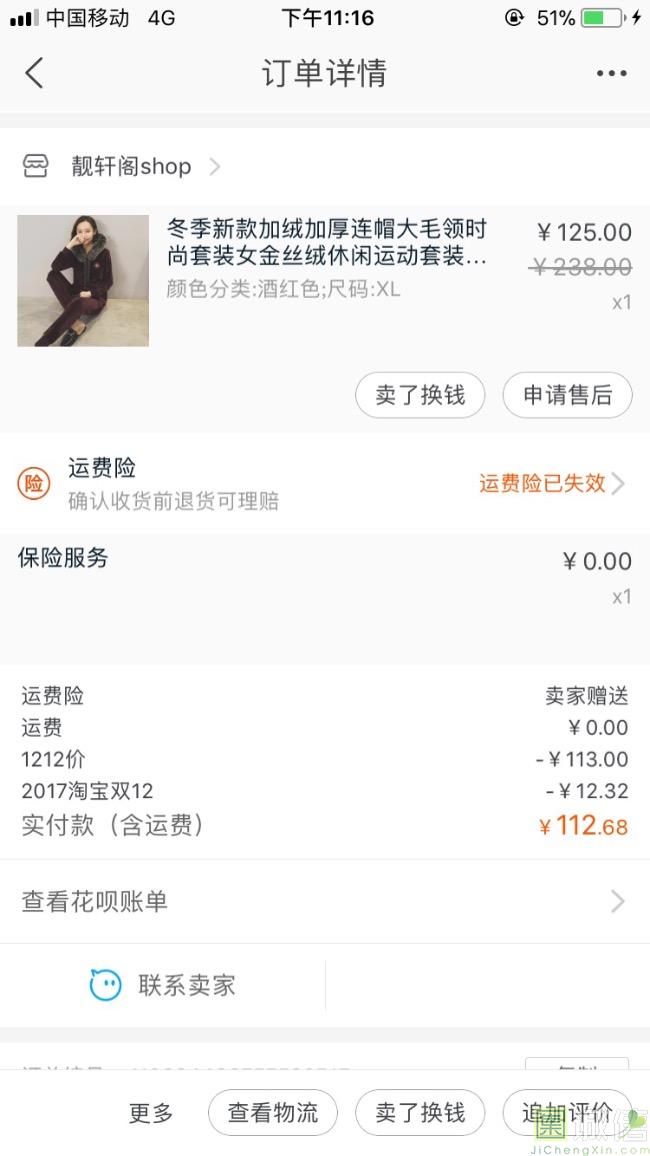Tap 卖了换钱 beside 申请售后
Viewport: 650px width, 1156px height.
click(420, 395)
